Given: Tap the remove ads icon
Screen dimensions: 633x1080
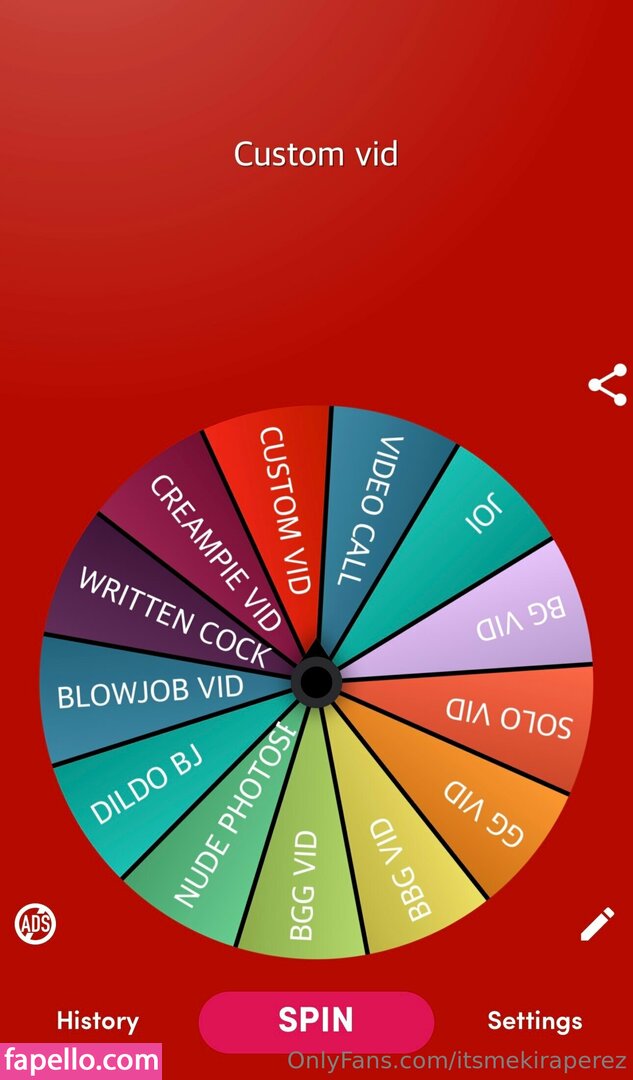Looking at the screenshot, I should [x=35, y=924].
